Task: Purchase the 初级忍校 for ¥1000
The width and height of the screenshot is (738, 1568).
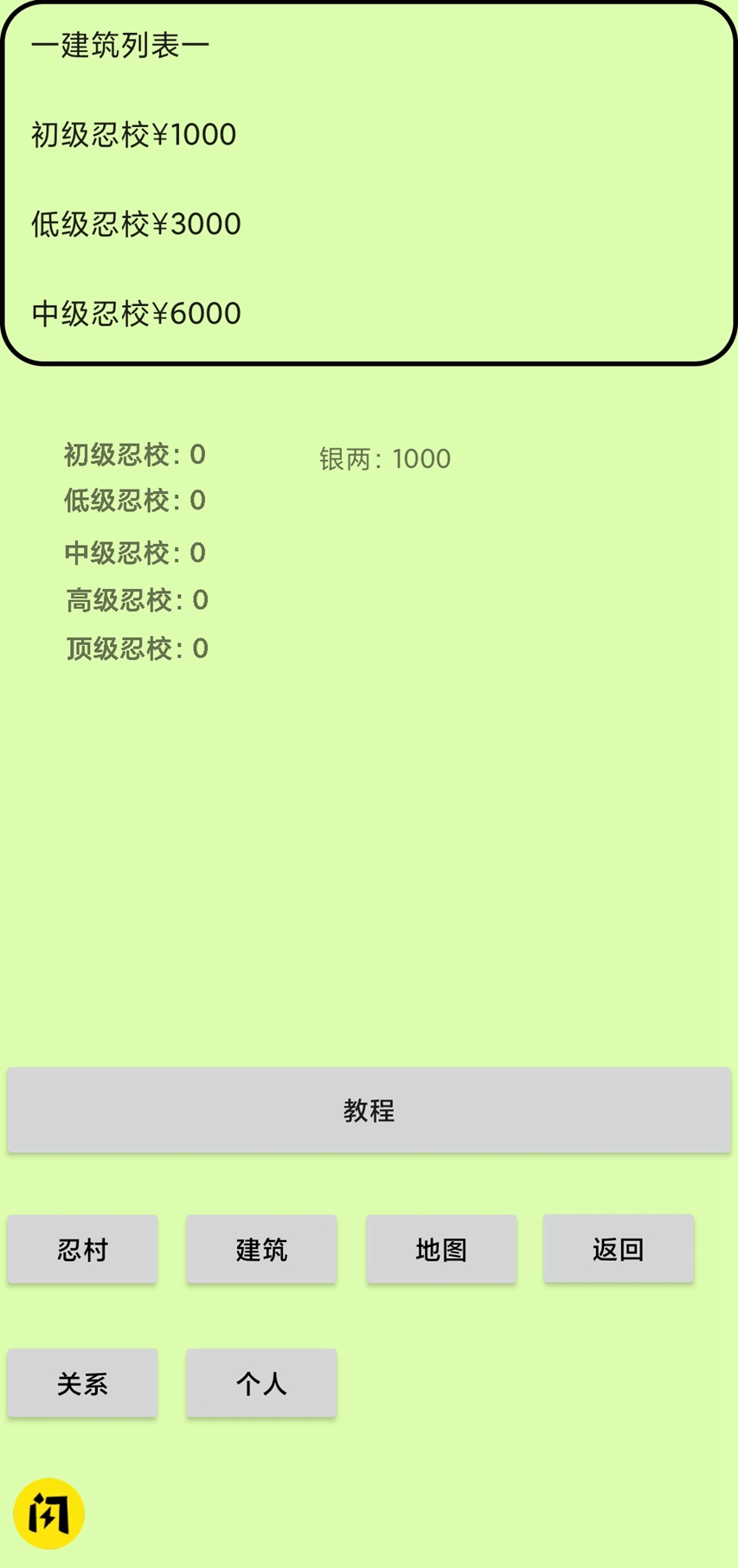Action: click(132, 134)
